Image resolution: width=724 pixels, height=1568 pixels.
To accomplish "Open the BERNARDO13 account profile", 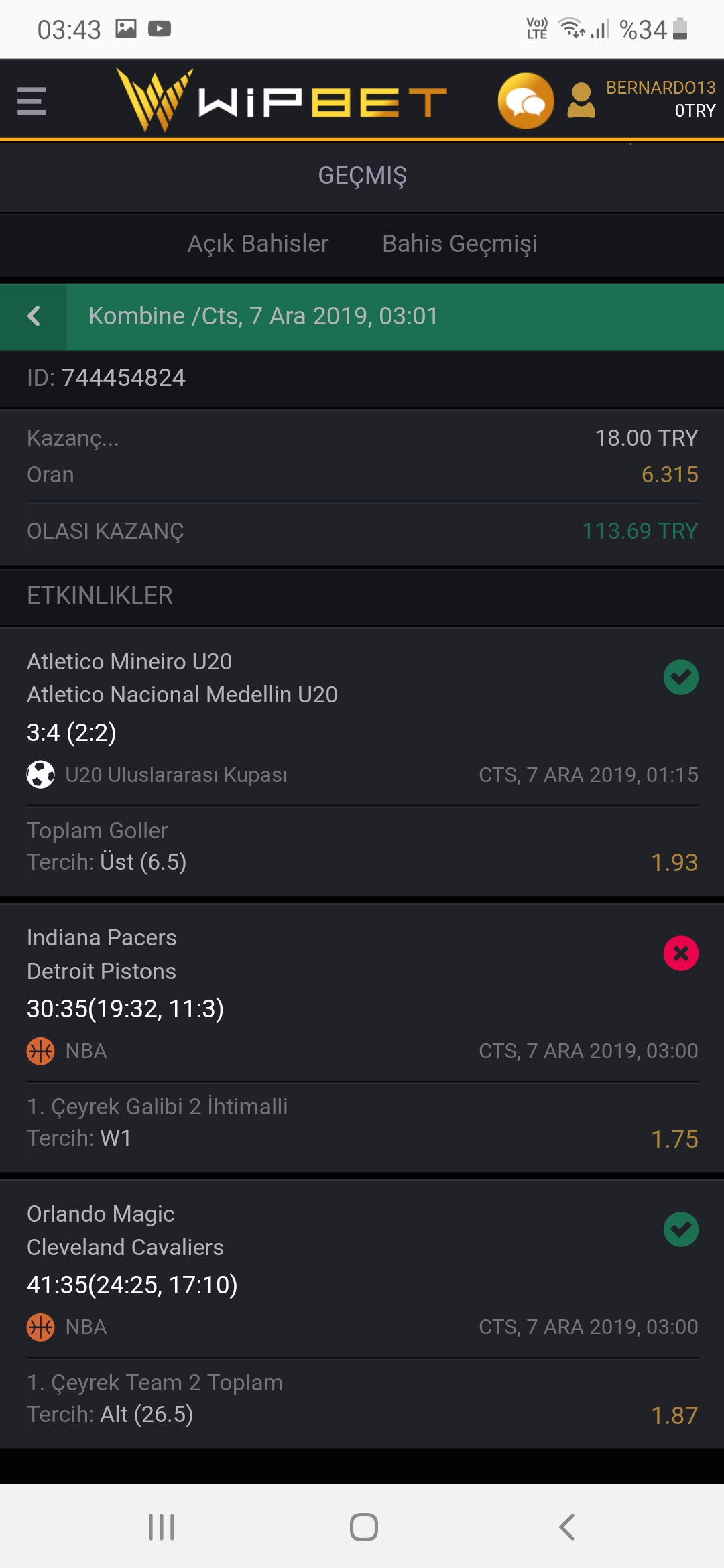I will tap(642, 99).
